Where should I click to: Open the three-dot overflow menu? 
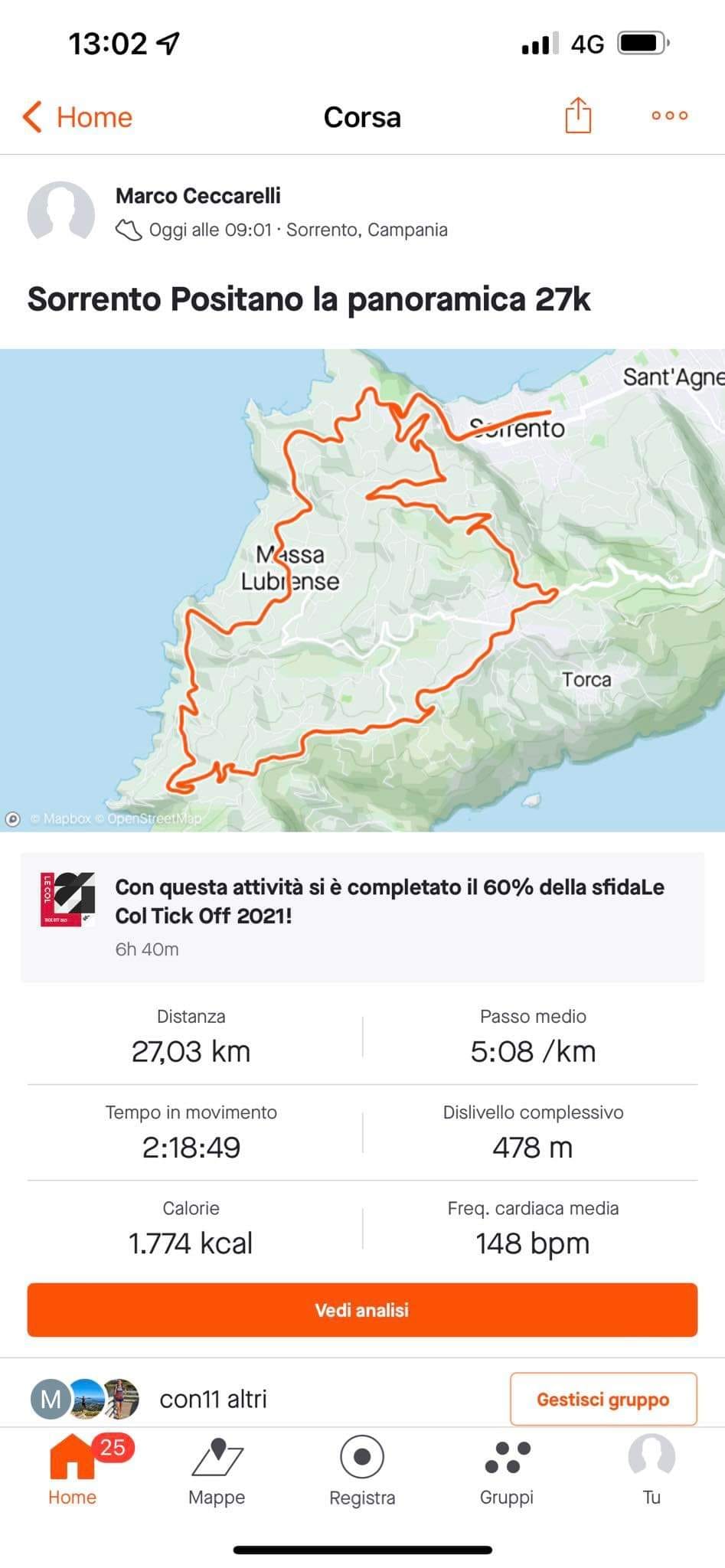tap(669, 116)
